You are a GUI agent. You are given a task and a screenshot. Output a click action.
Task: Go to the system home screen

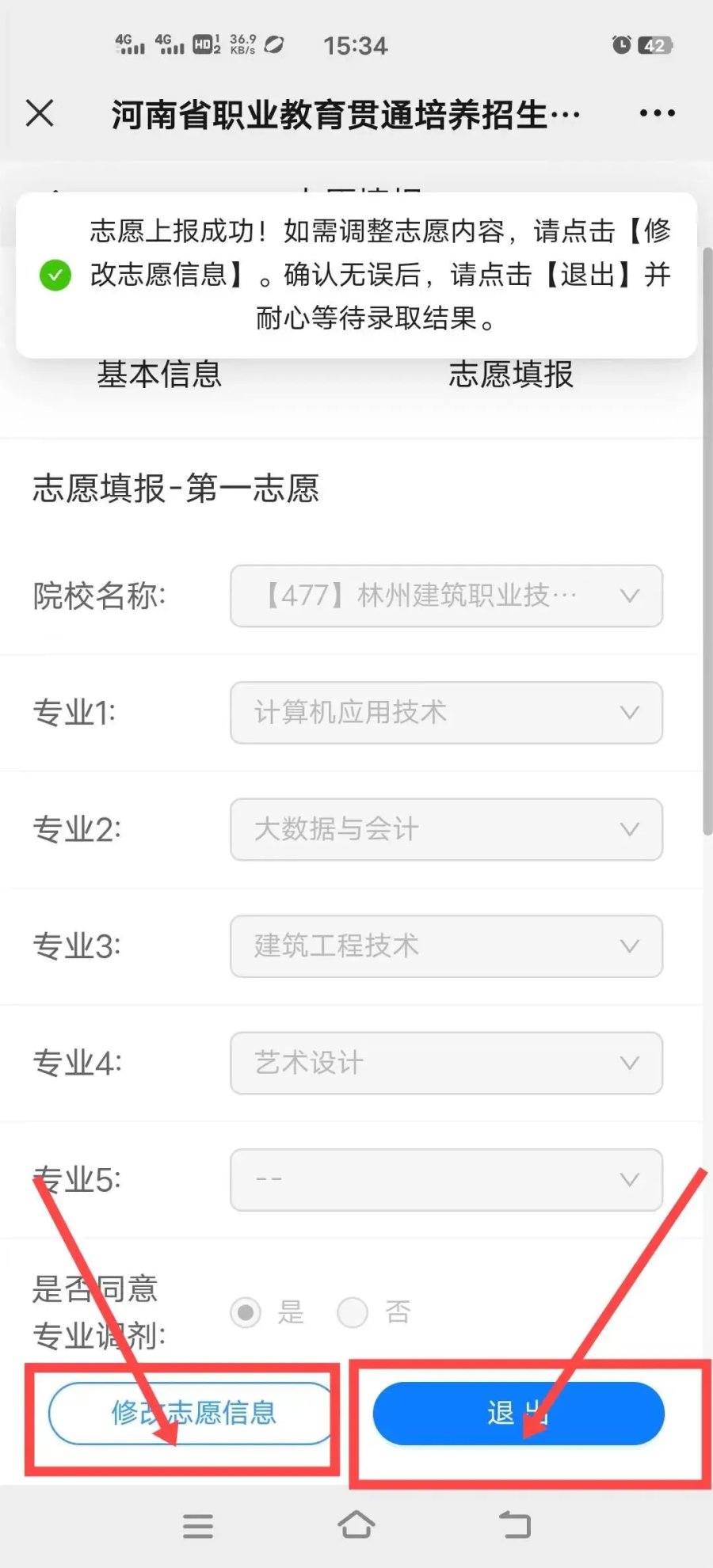[356, 1524]
